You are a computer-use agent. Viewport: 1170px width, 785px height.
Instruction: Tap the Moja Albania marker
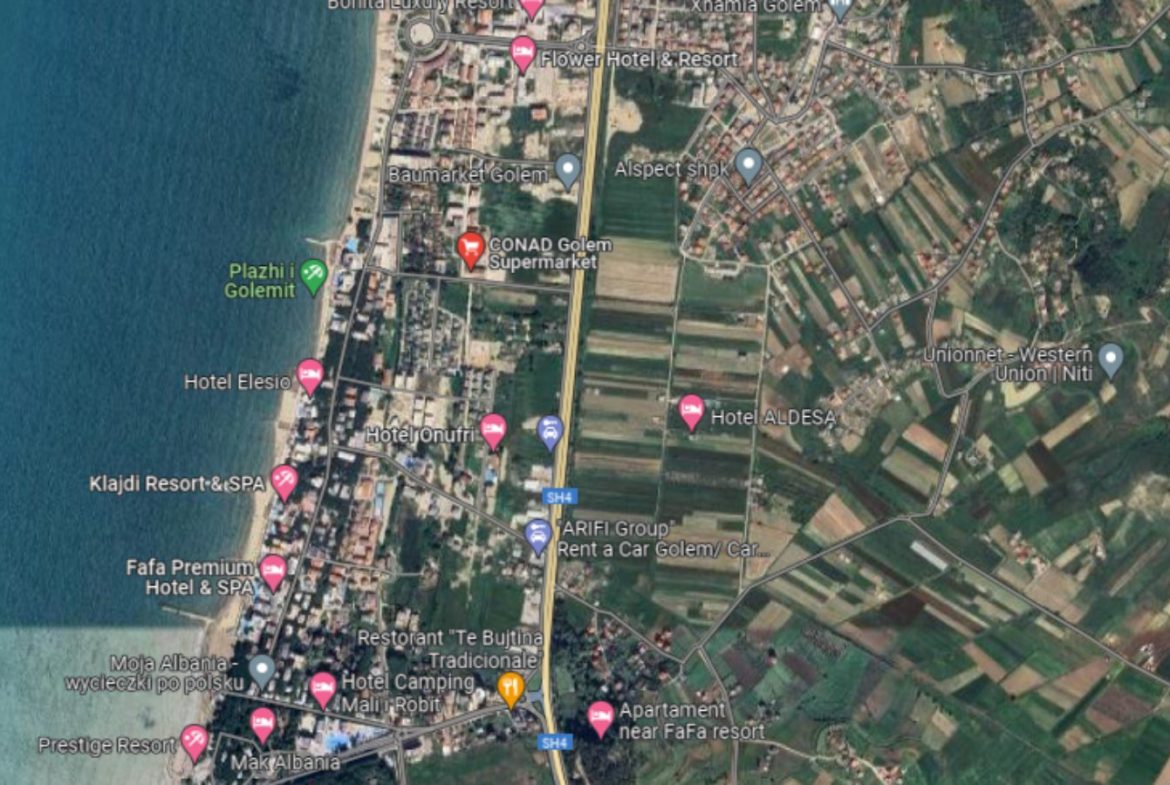pos(262,668)
